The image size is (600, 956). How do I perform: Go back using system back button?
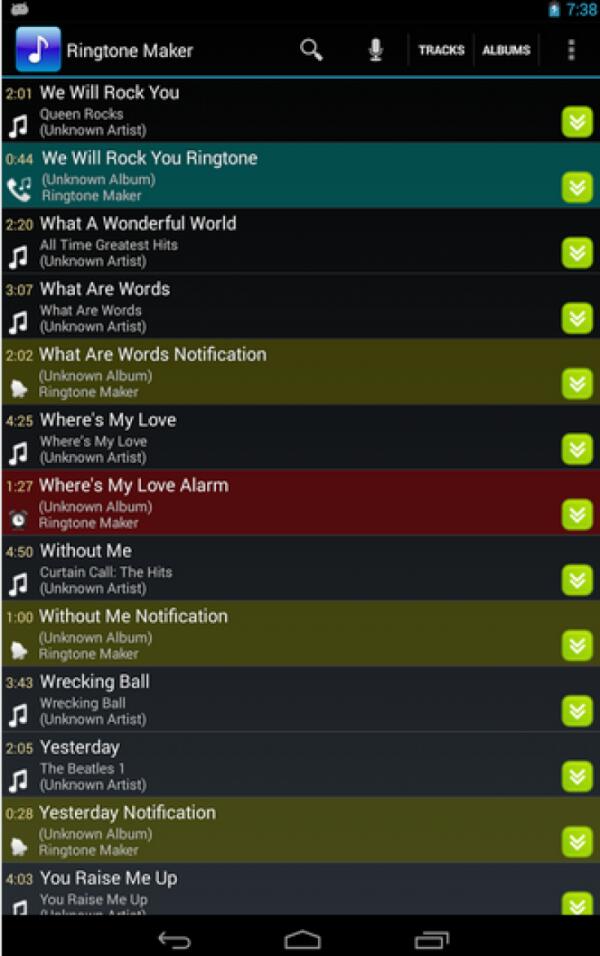click(x=174, y=939)
